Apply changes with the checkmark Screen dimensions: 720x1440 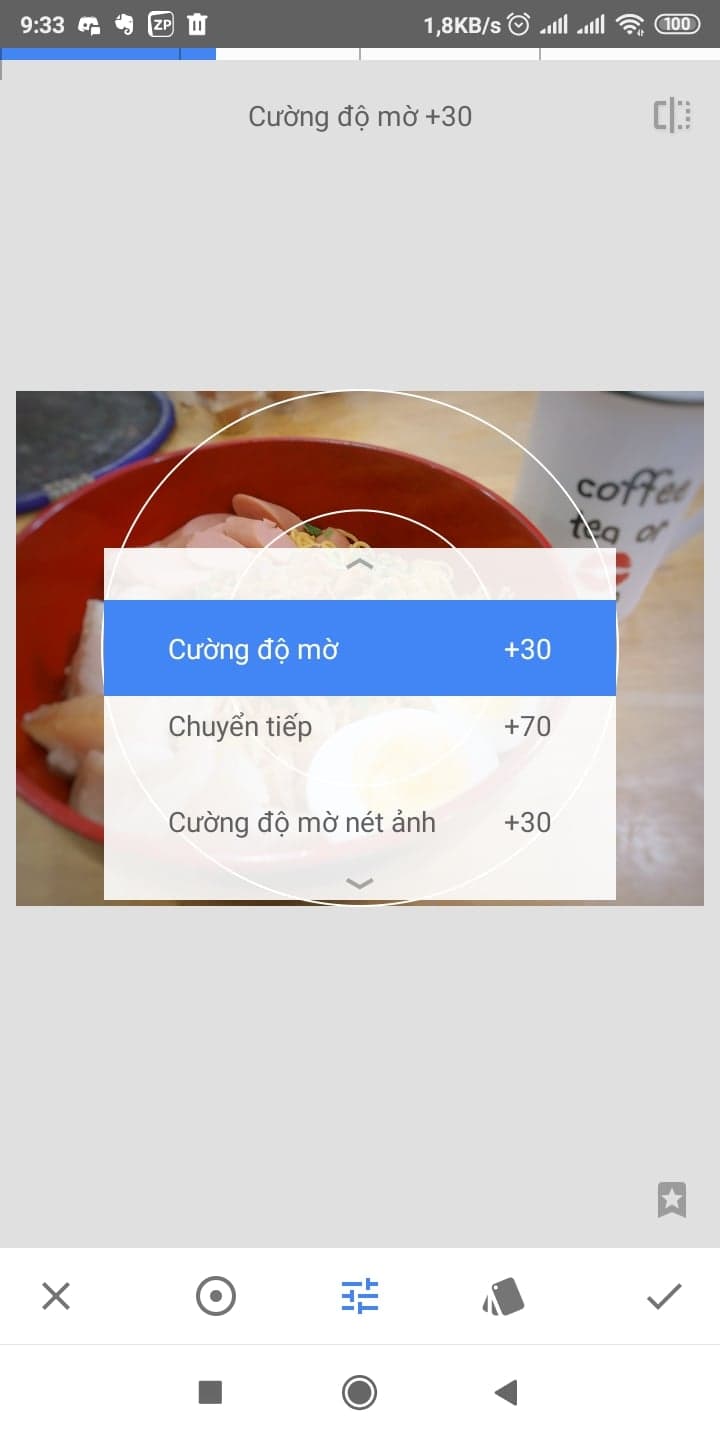pyautogui.click(x=664, y=1296)
